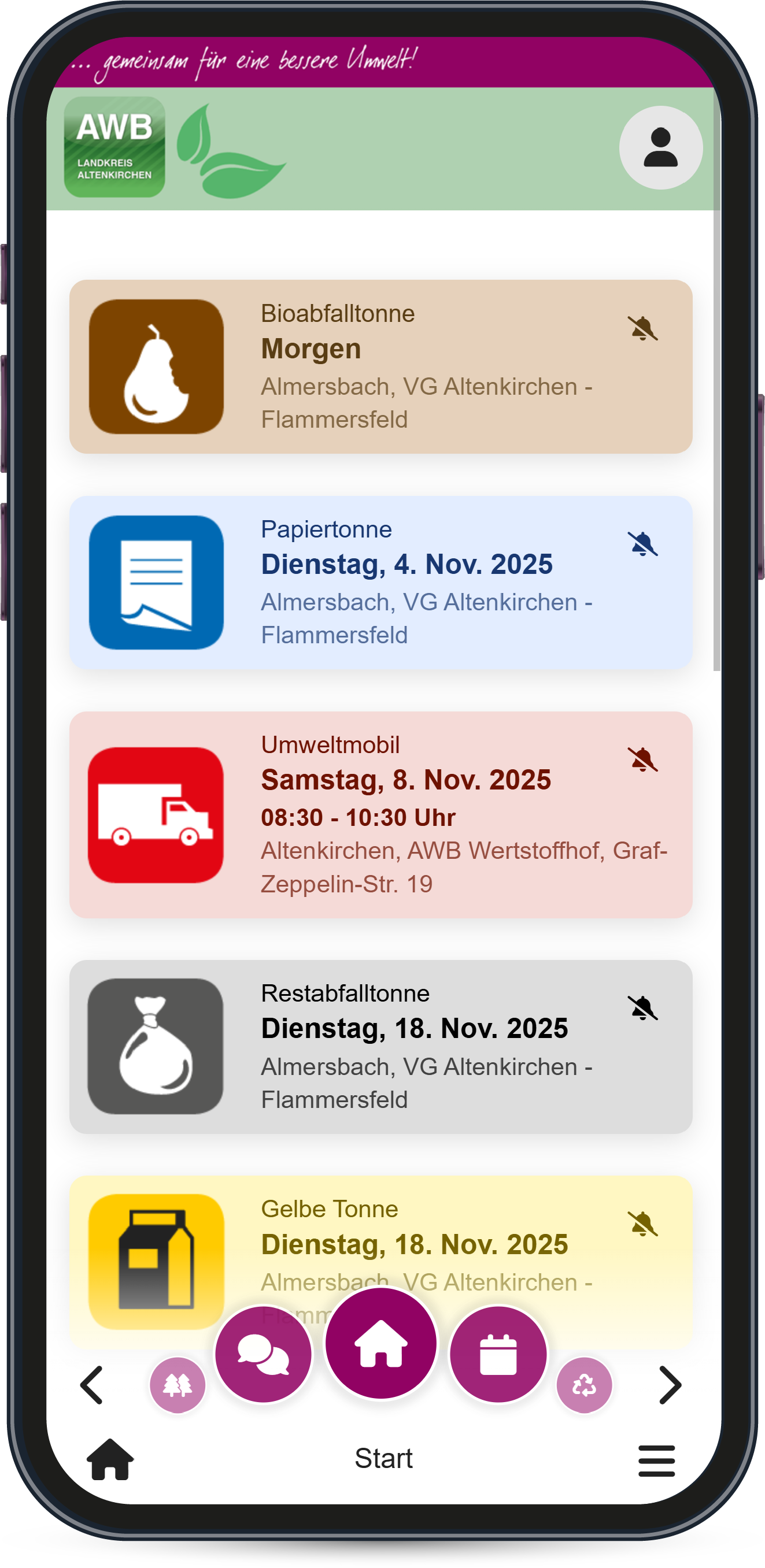The height and width of the screenshot is (1568, 765).
Task: Open the calendar button
Action: click(498, 1354)
